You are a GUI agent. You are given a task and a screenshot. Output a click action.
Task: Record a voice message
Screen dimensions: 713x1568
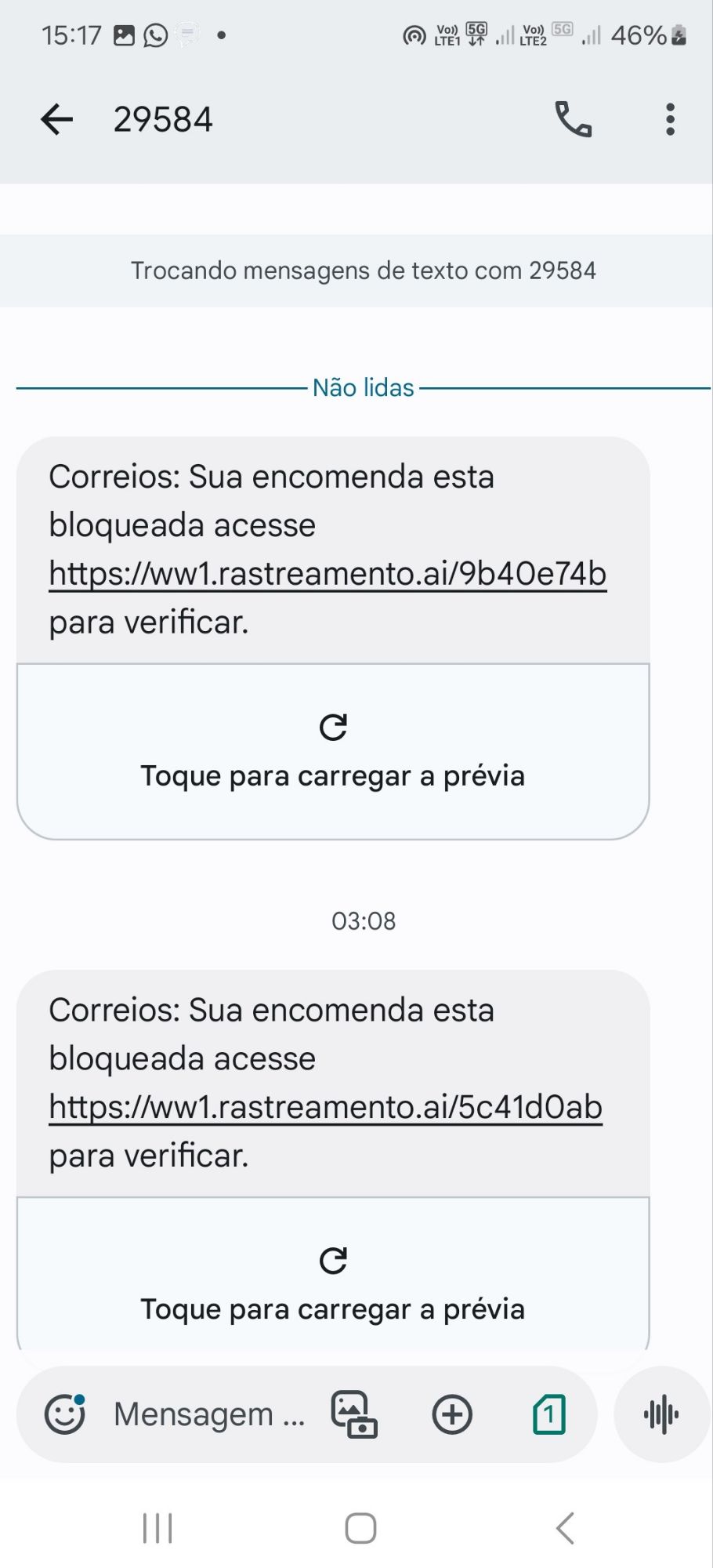pyautogui.click(x=661, y=1414)
